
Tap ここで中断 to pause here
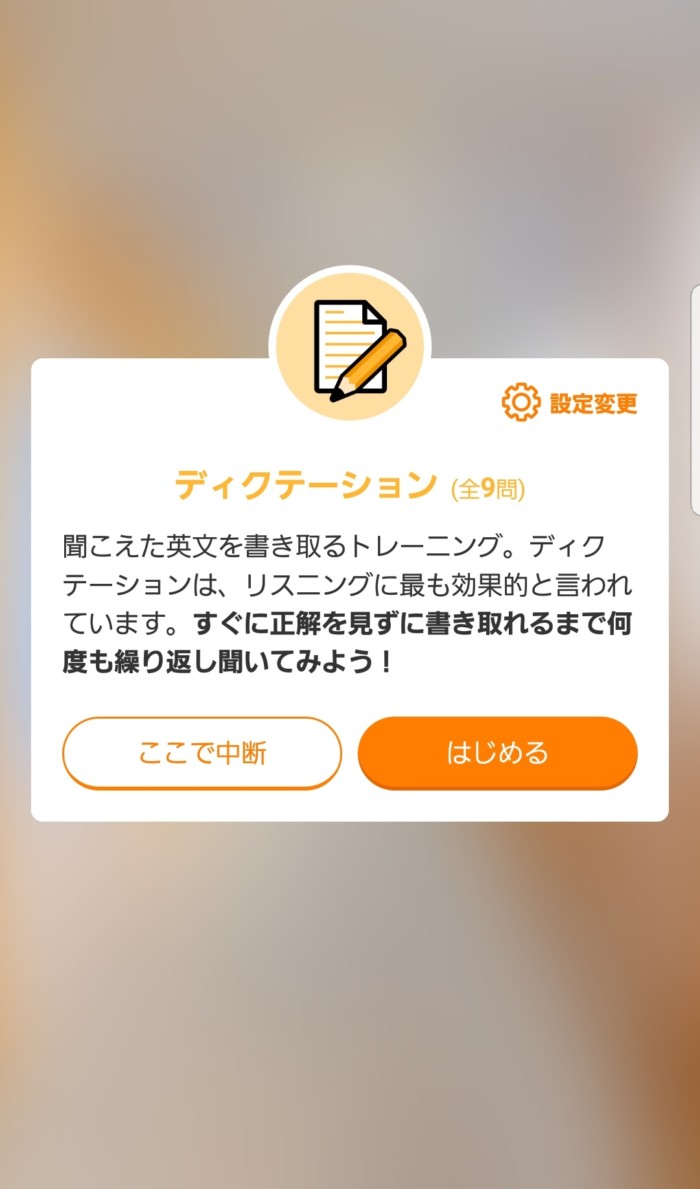202,753
